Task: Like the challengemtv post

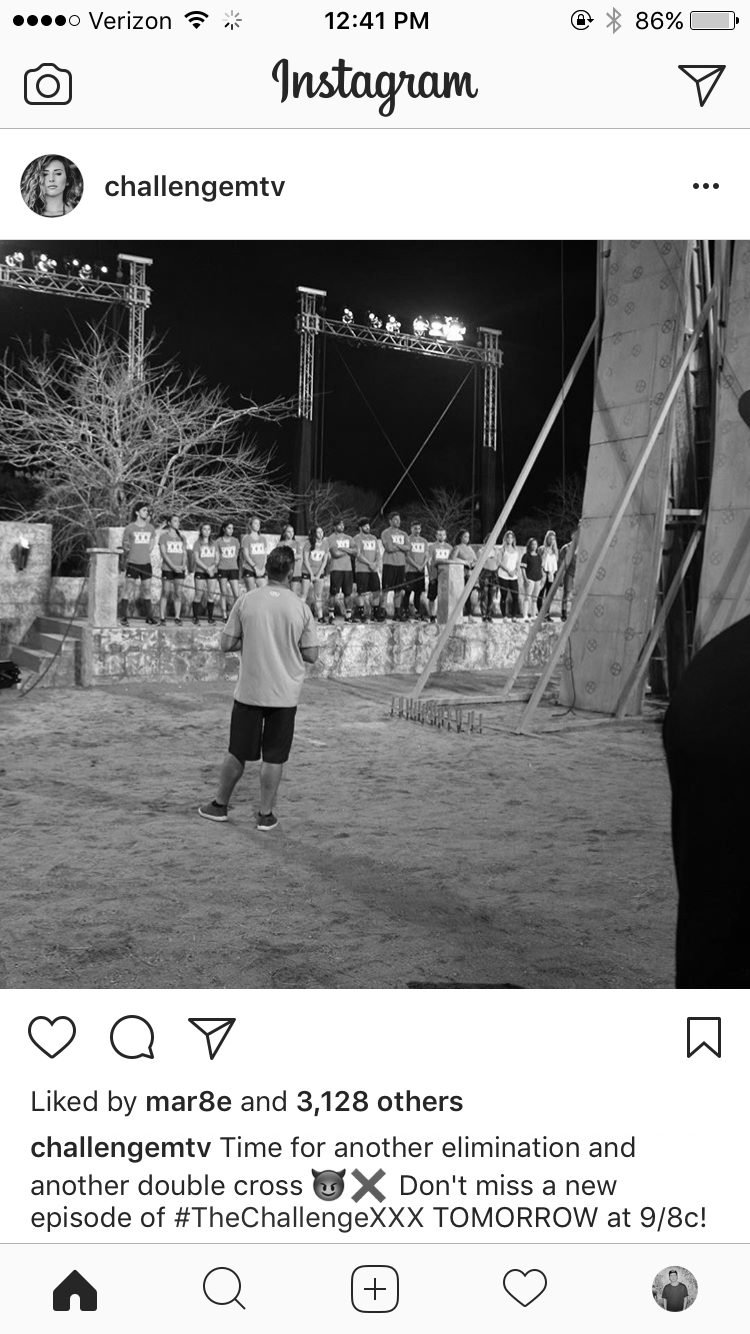Action: click(52, 1037)
